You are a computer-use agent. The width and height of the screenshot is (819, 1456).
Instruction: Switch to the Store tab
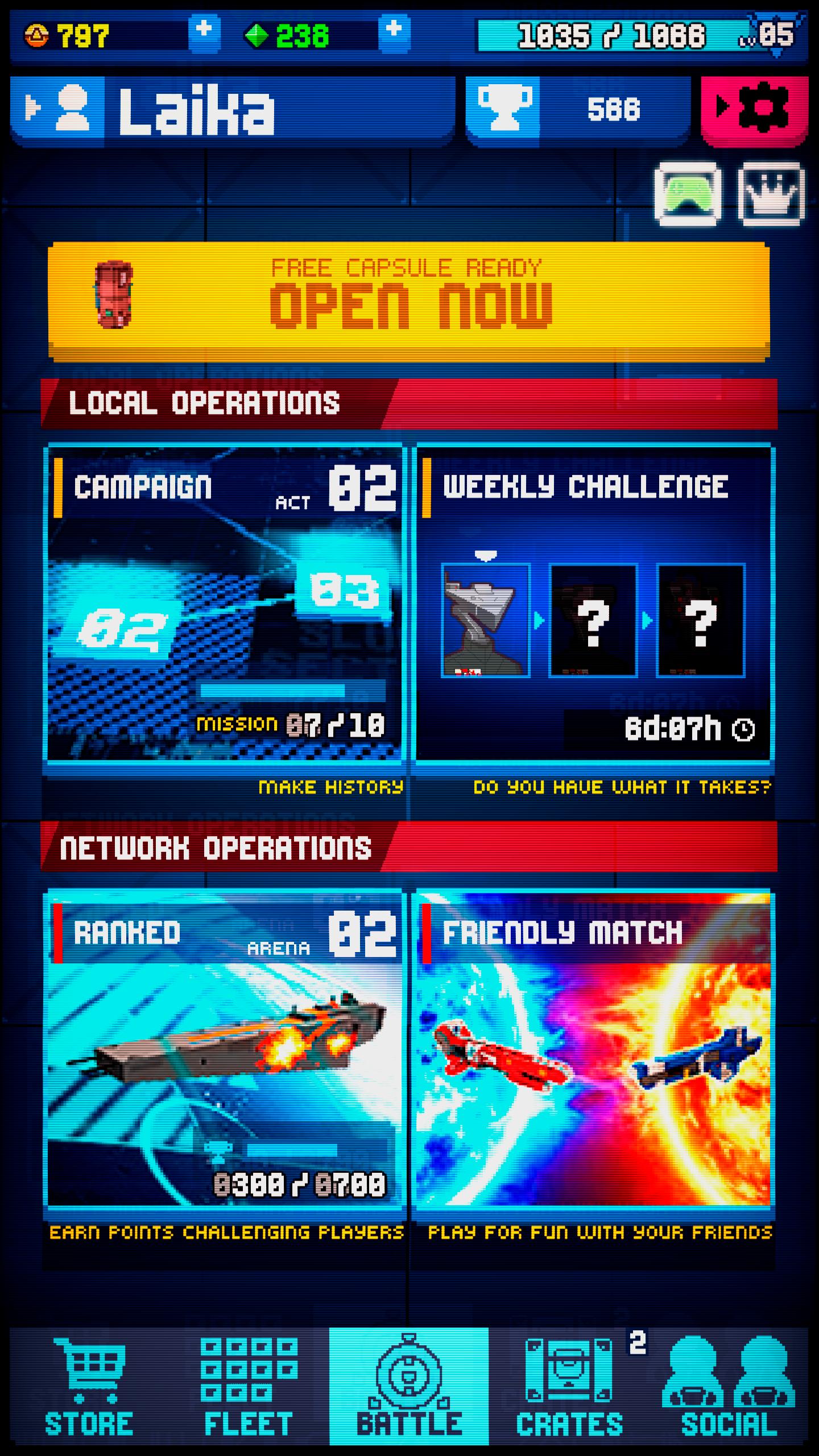tap(88, 1387)
